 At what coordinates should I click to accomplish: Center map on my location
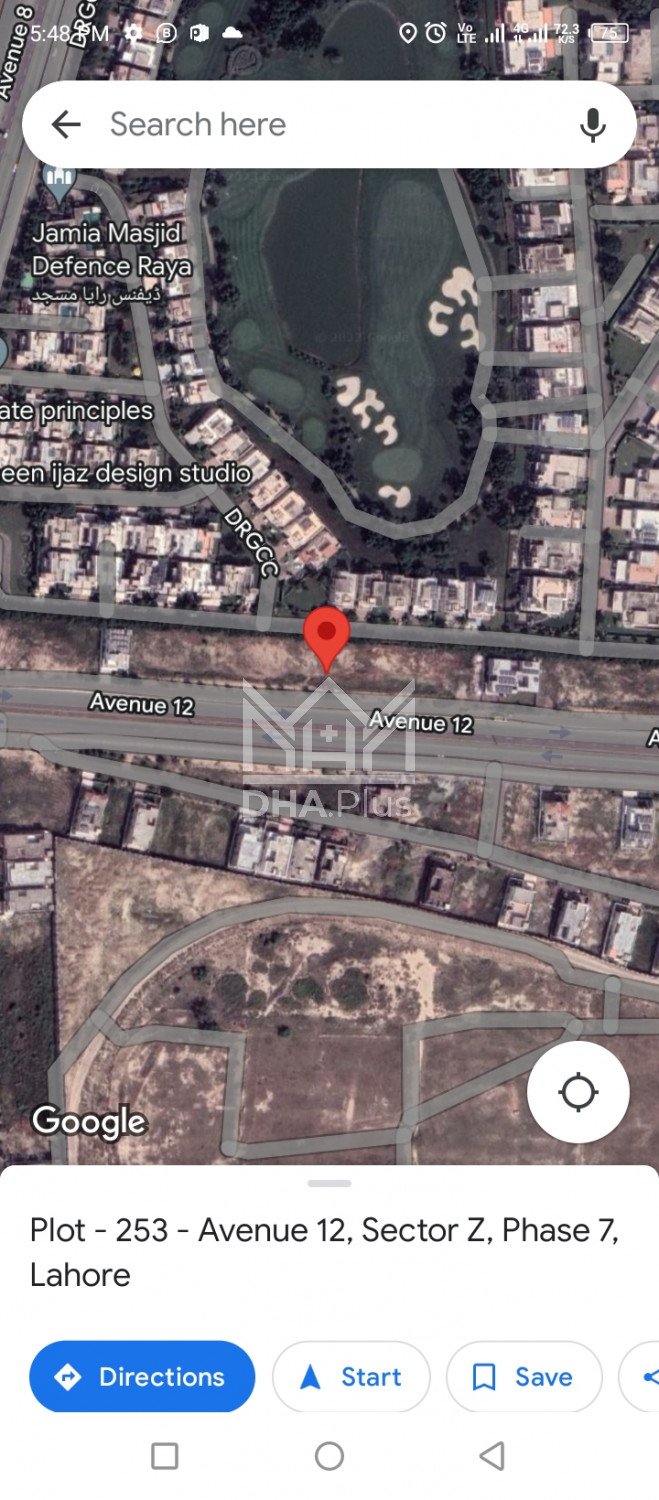578,1091
